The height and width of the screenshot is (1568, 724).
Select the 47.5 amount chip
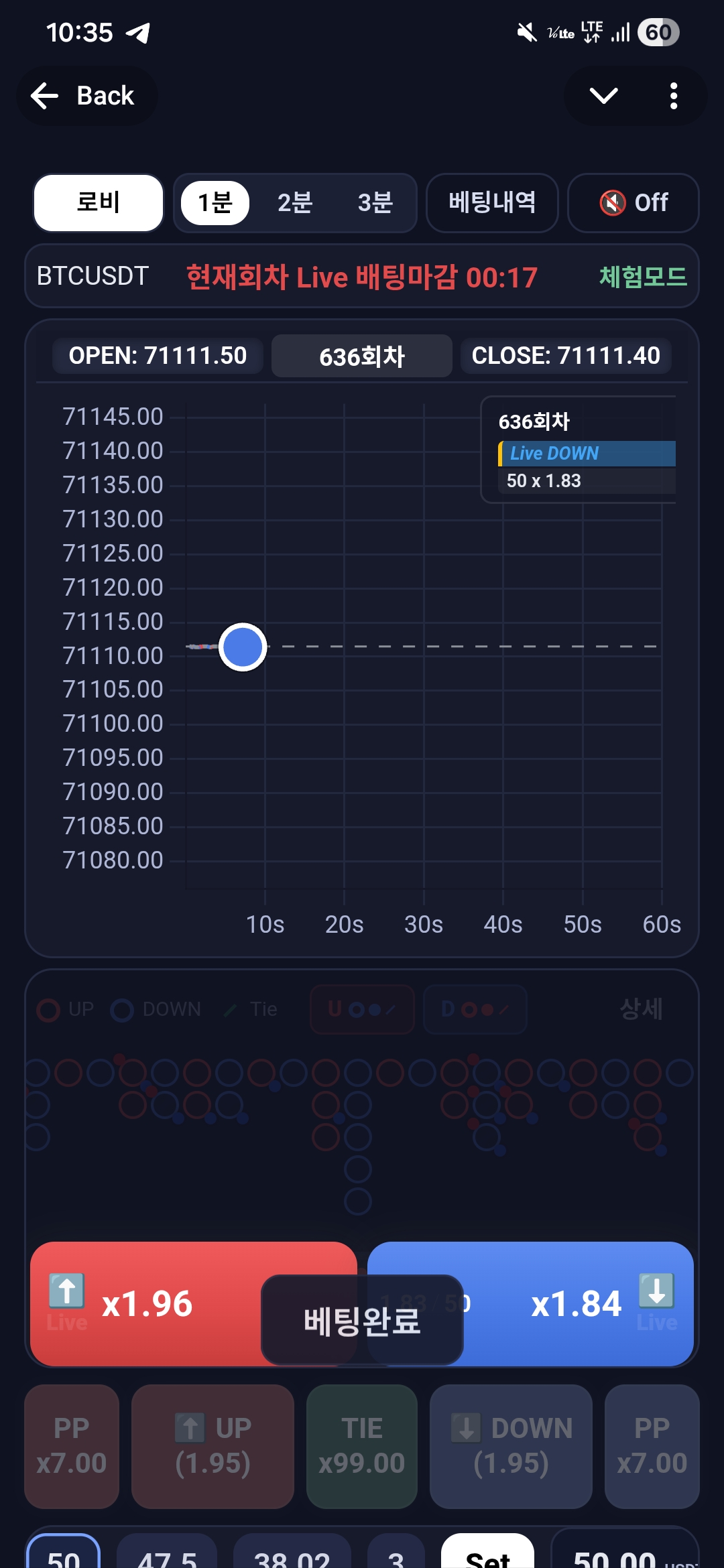tap(167, 1556)
